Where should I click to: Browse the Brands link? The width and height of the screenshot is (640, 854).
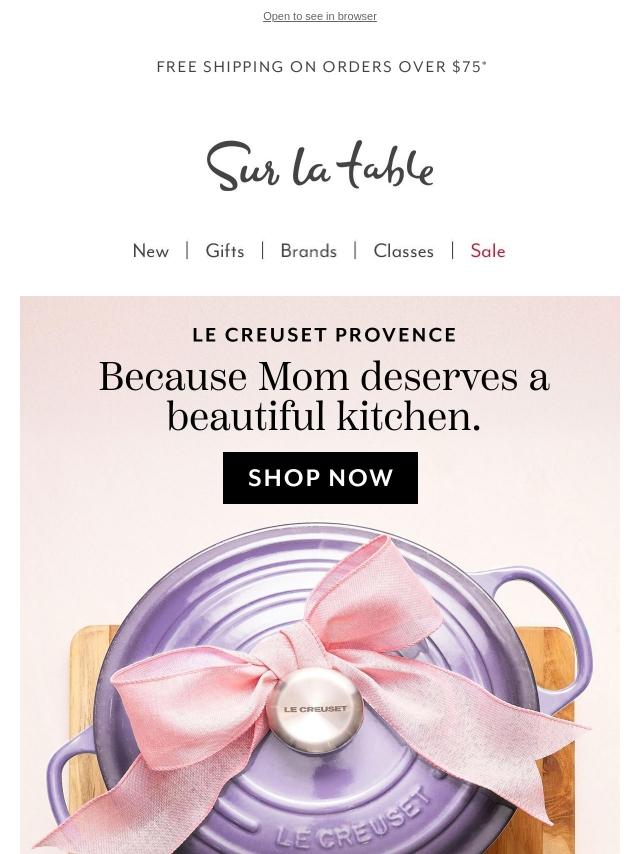[309, 251]
